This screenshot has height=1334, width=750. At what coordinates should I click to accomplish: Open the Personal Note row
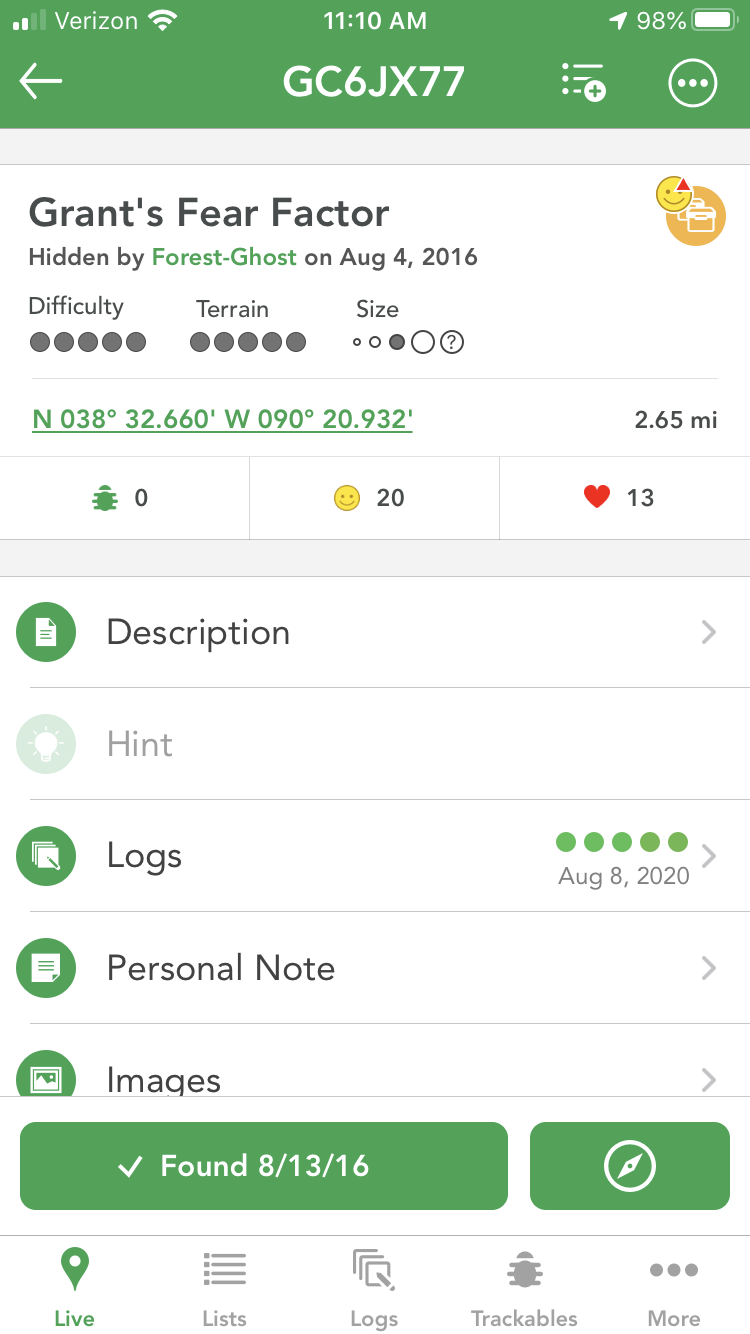coord(375,968)
